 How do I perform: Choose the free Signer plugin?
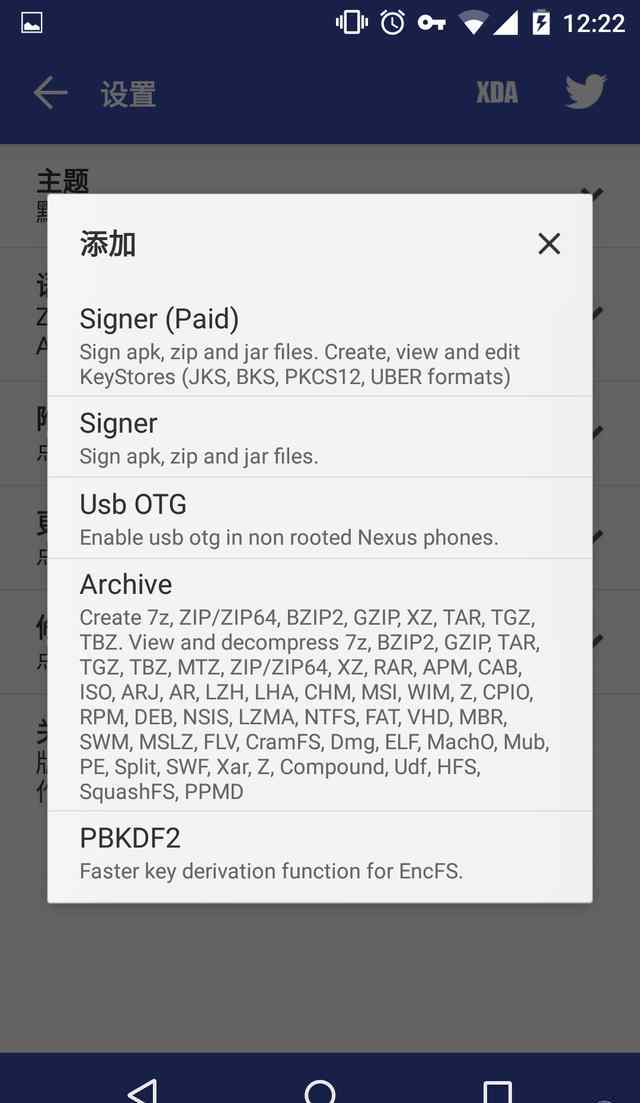320,437
